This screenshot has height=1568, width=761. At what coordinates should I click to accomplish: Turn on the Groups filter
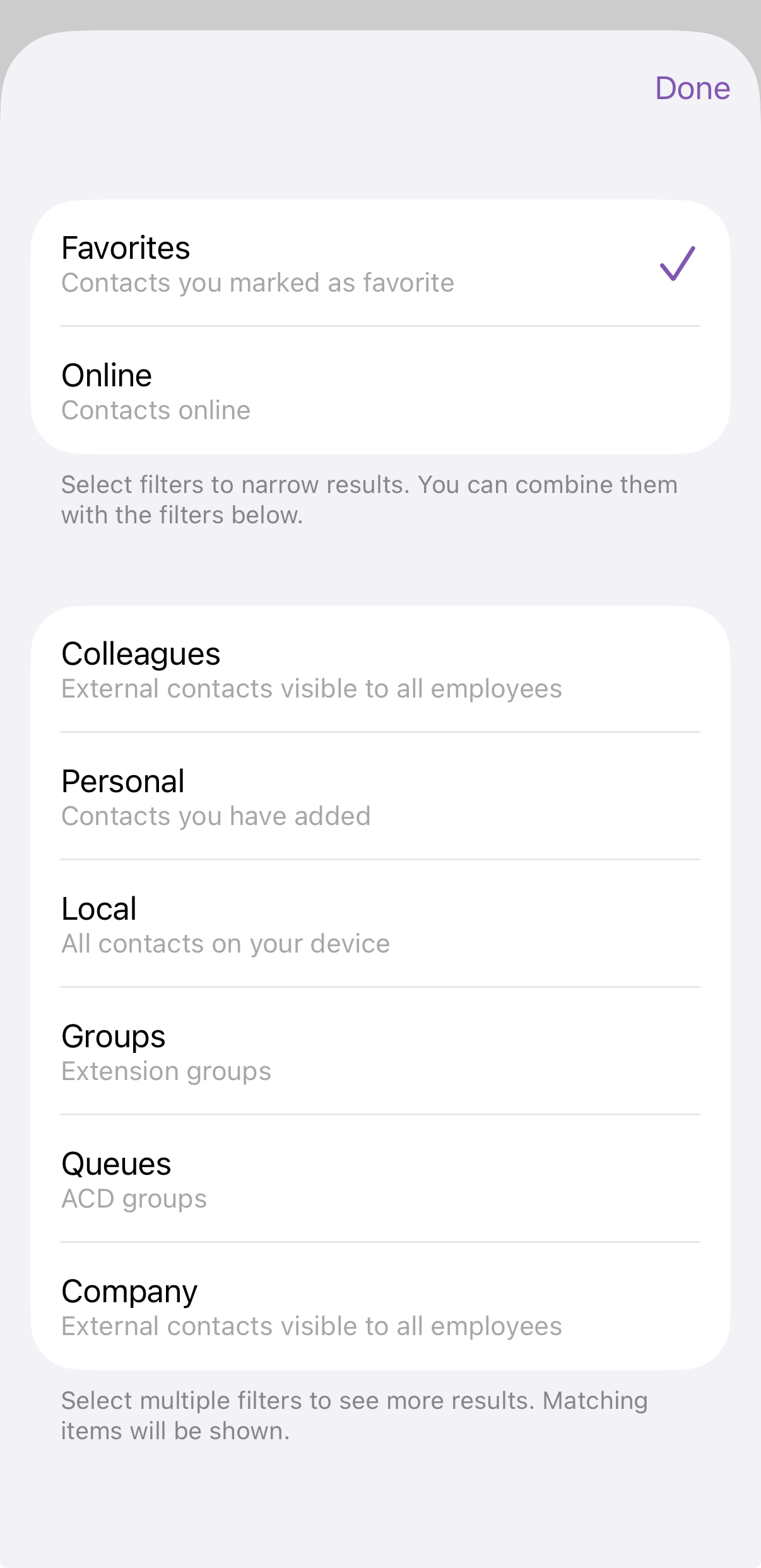(380, 1052)
